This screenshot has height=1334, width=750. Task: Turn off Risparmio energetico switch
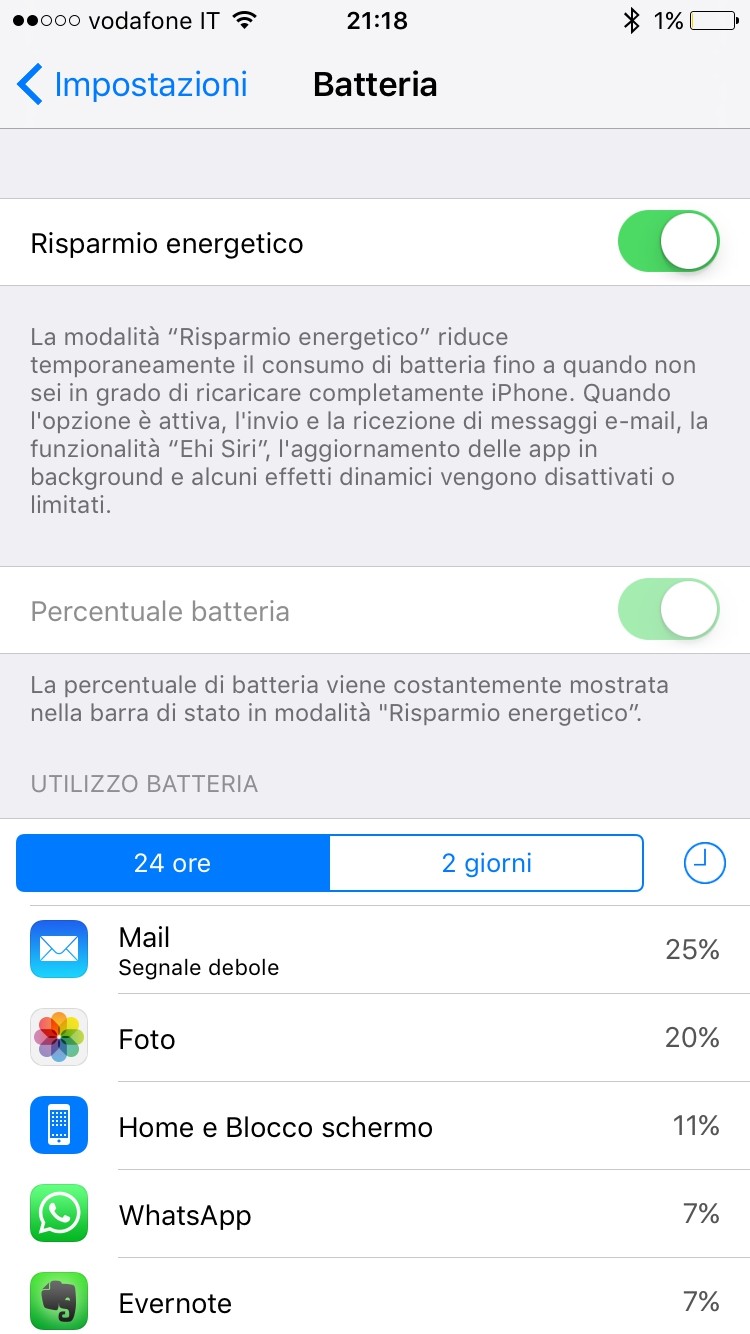click(669, 242)
